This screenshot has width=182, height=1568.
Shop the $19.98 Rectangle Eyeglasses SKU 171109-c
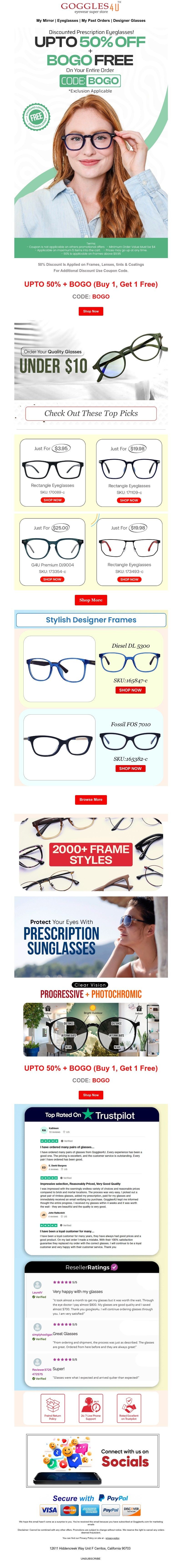129,500
